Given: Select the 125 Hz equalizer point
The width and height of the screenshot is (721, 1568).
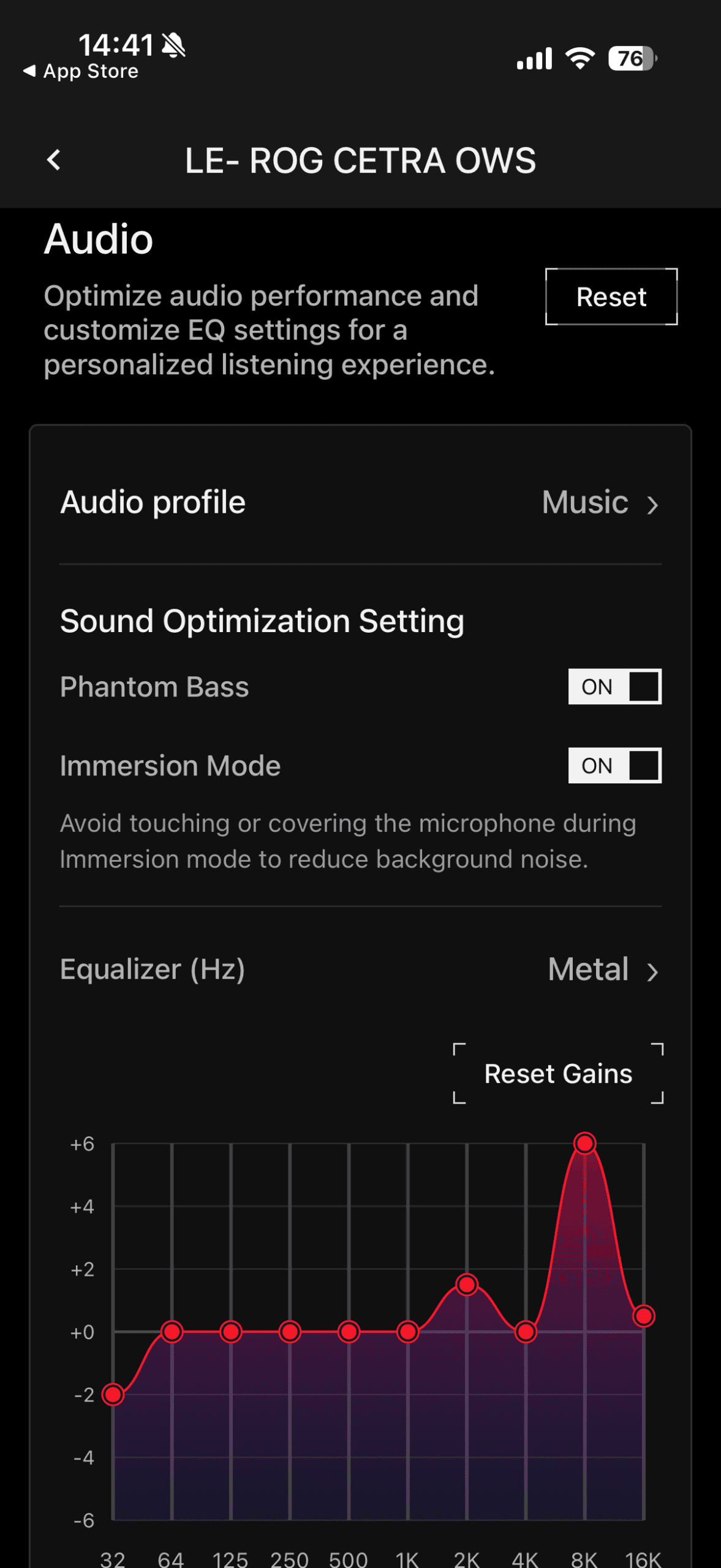Looking at the screenshot, I should (231, 1332).
